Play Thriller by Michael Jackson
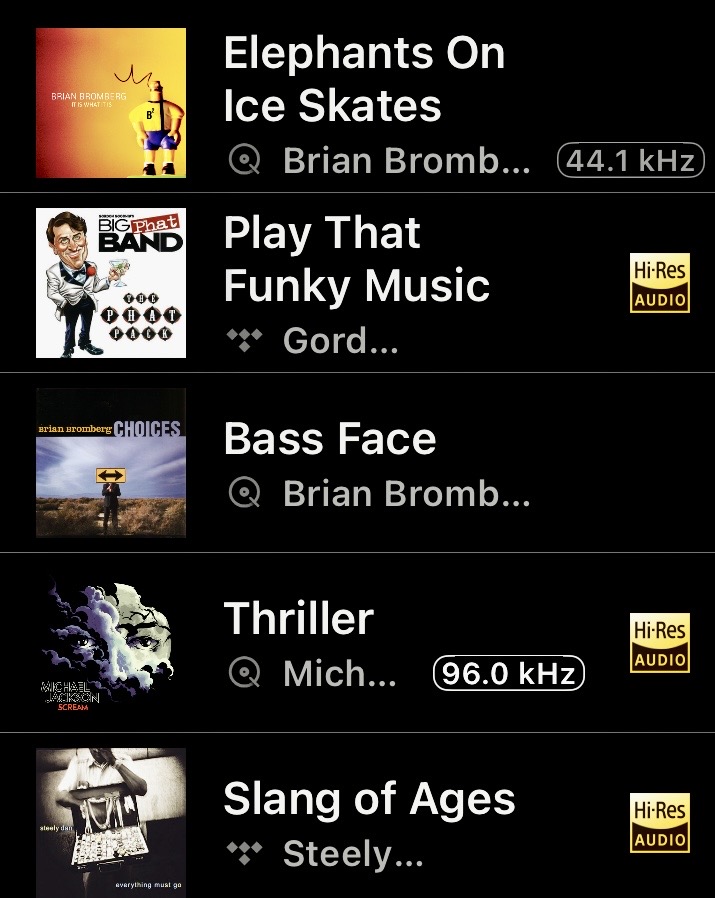This screenshot has height=898, width=715. (299, 619)
